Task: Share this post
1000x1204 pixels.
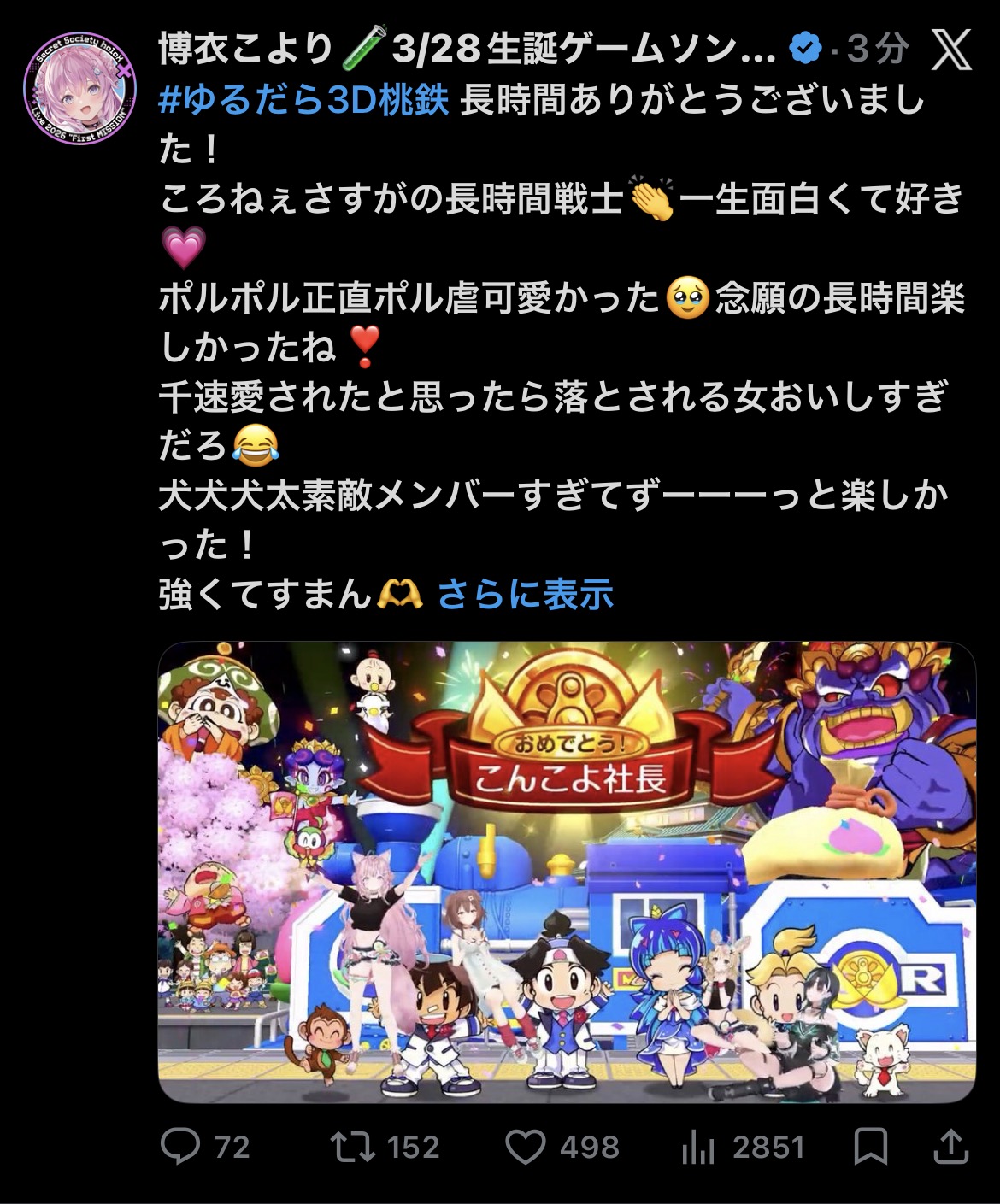Action: coord(950,1146)
